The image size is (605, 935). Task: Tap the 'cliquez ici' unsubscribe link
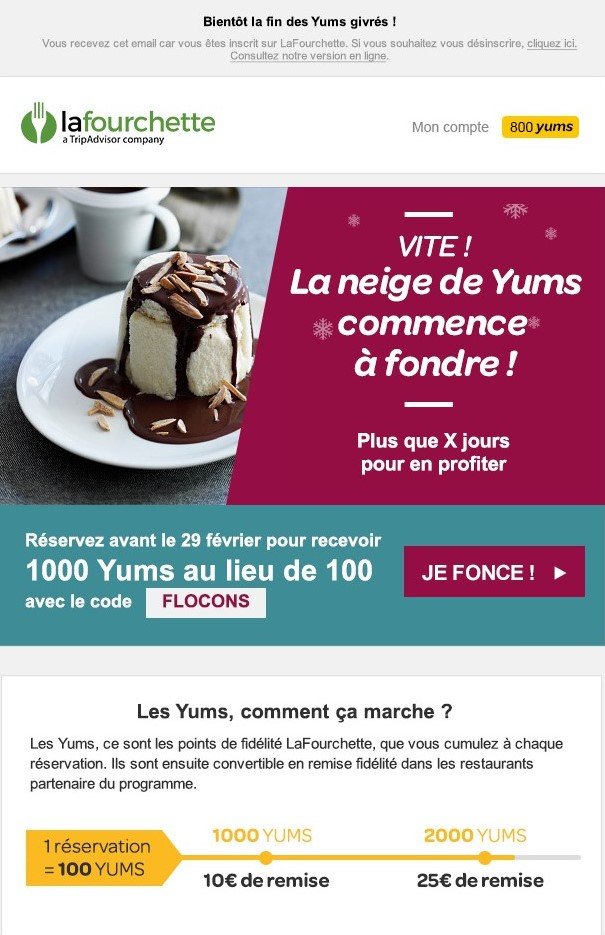tap(551, 44)
